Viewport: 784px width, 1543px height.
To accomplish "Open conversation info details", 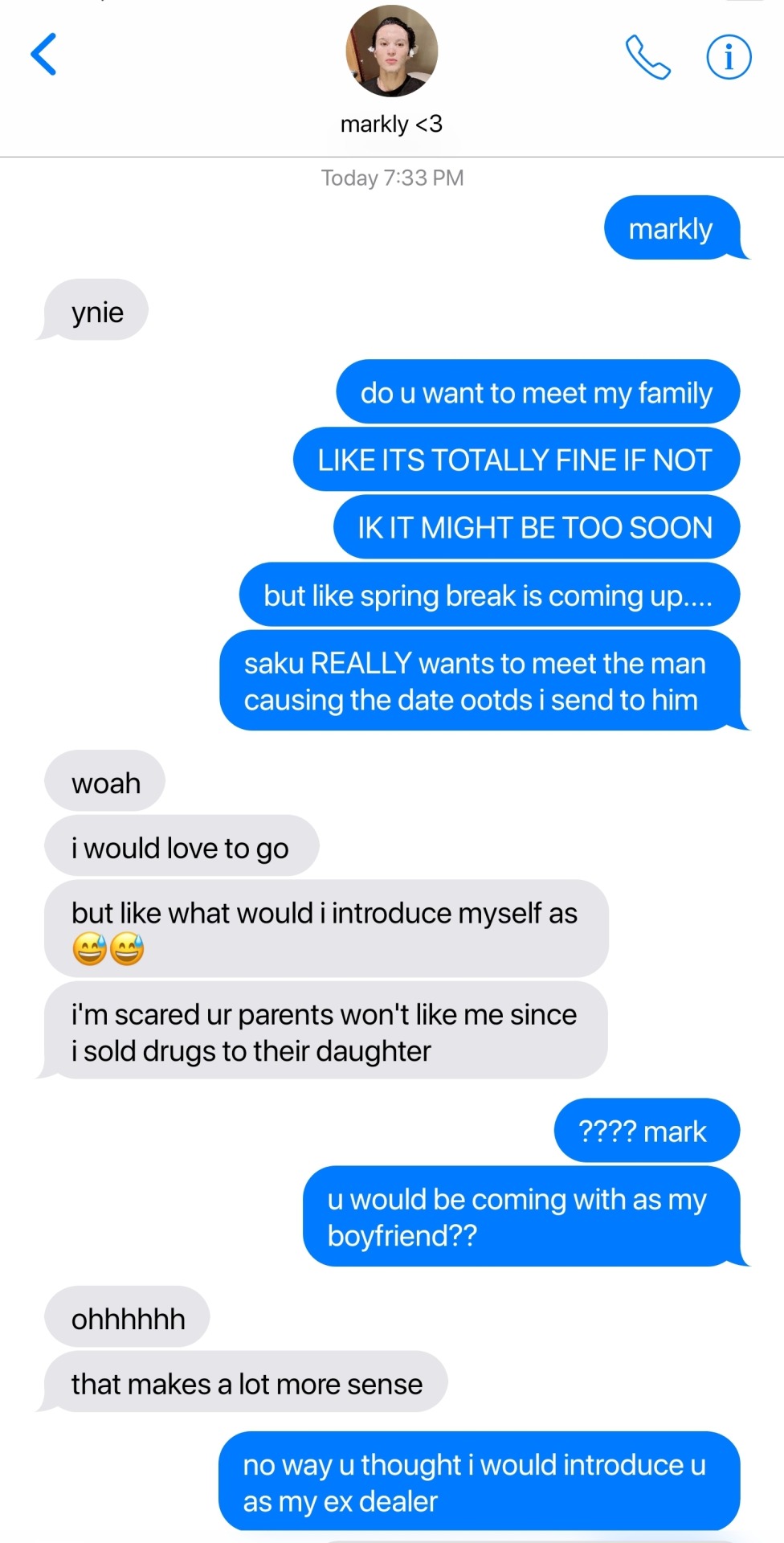I will coord(729,57).
